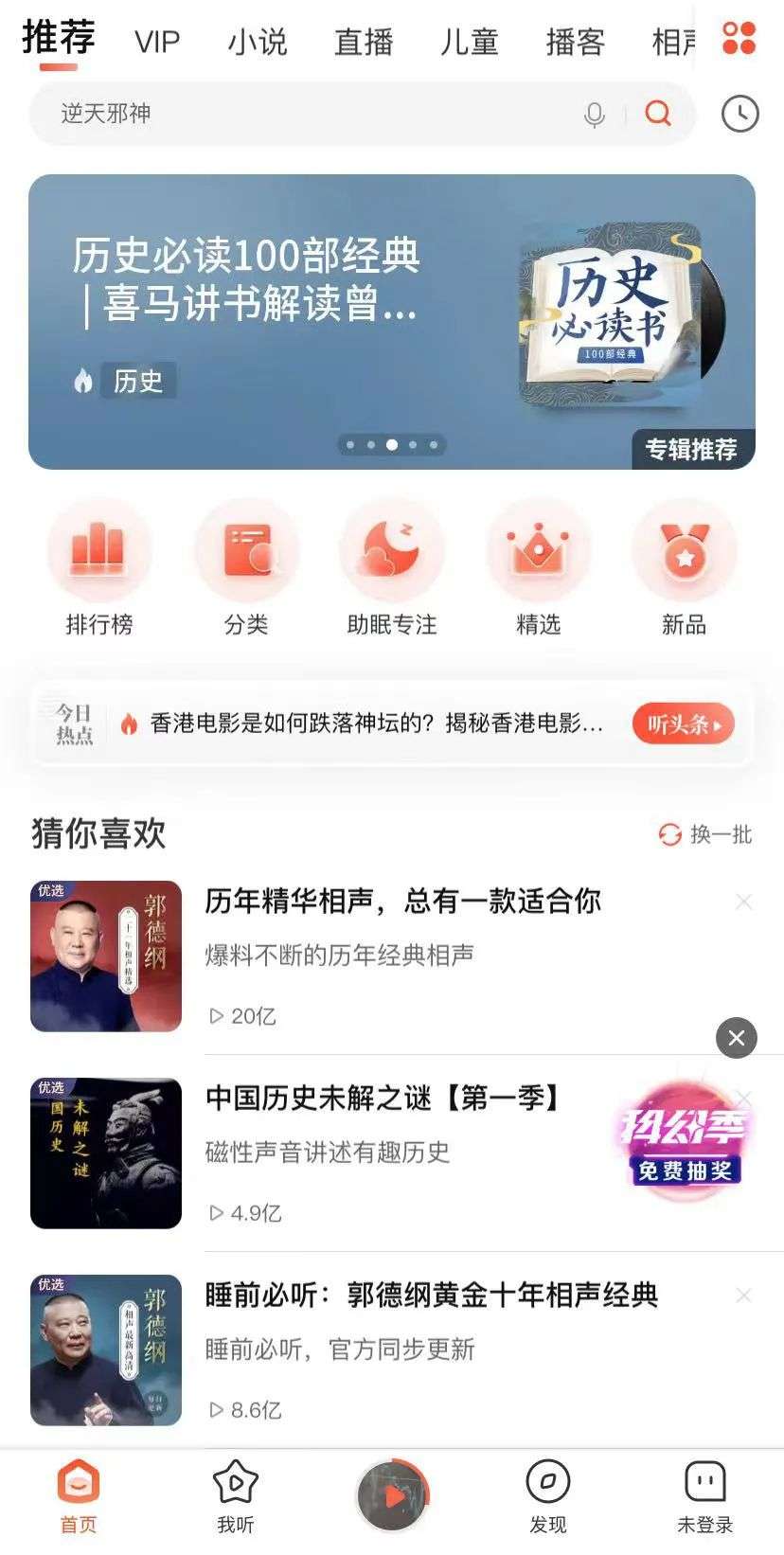The width and height of the screenshot is (784, 1555).
Task: Refresh recommendations with 换一批
Action: point(706,834)
